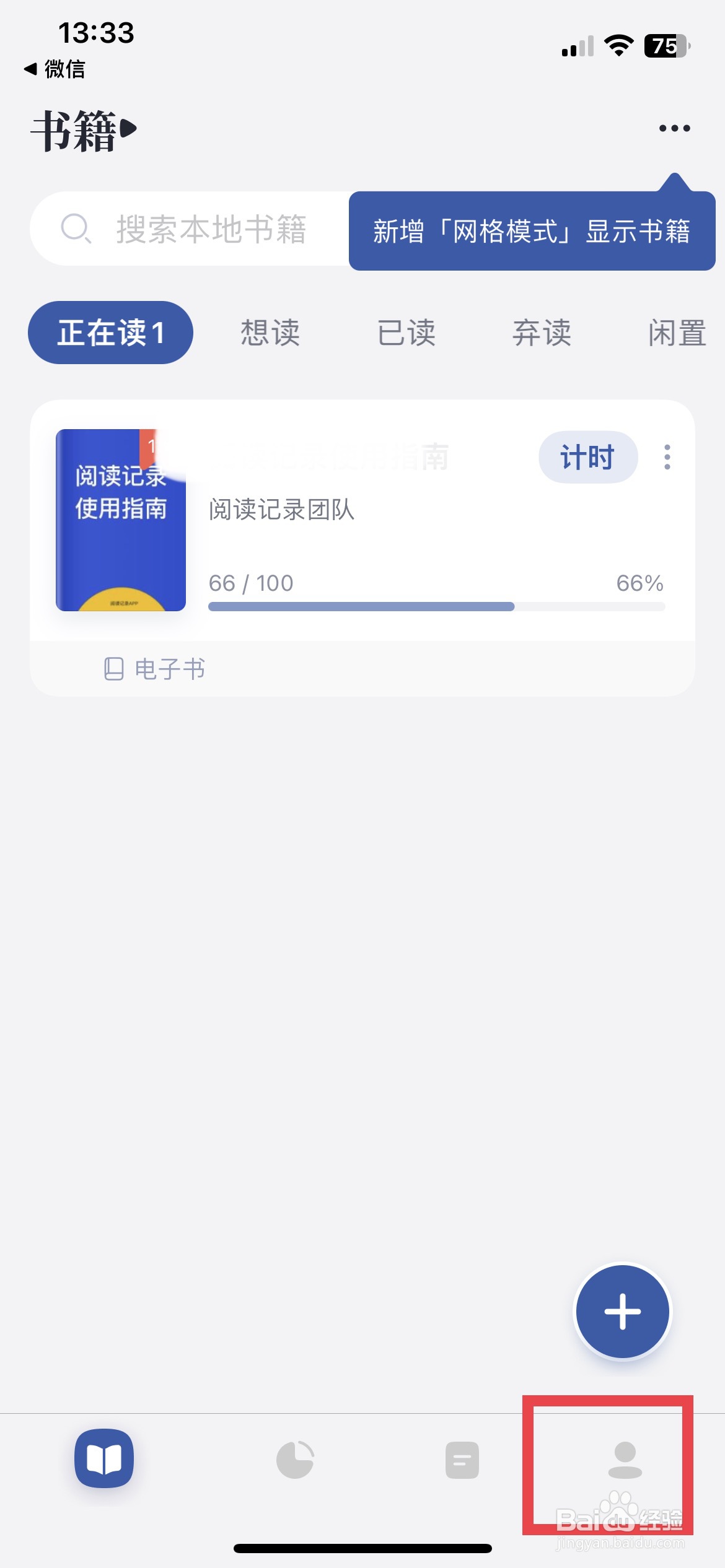725x1568 pixels.
Task: View the 闲置 tab
Action: point(677,333)
